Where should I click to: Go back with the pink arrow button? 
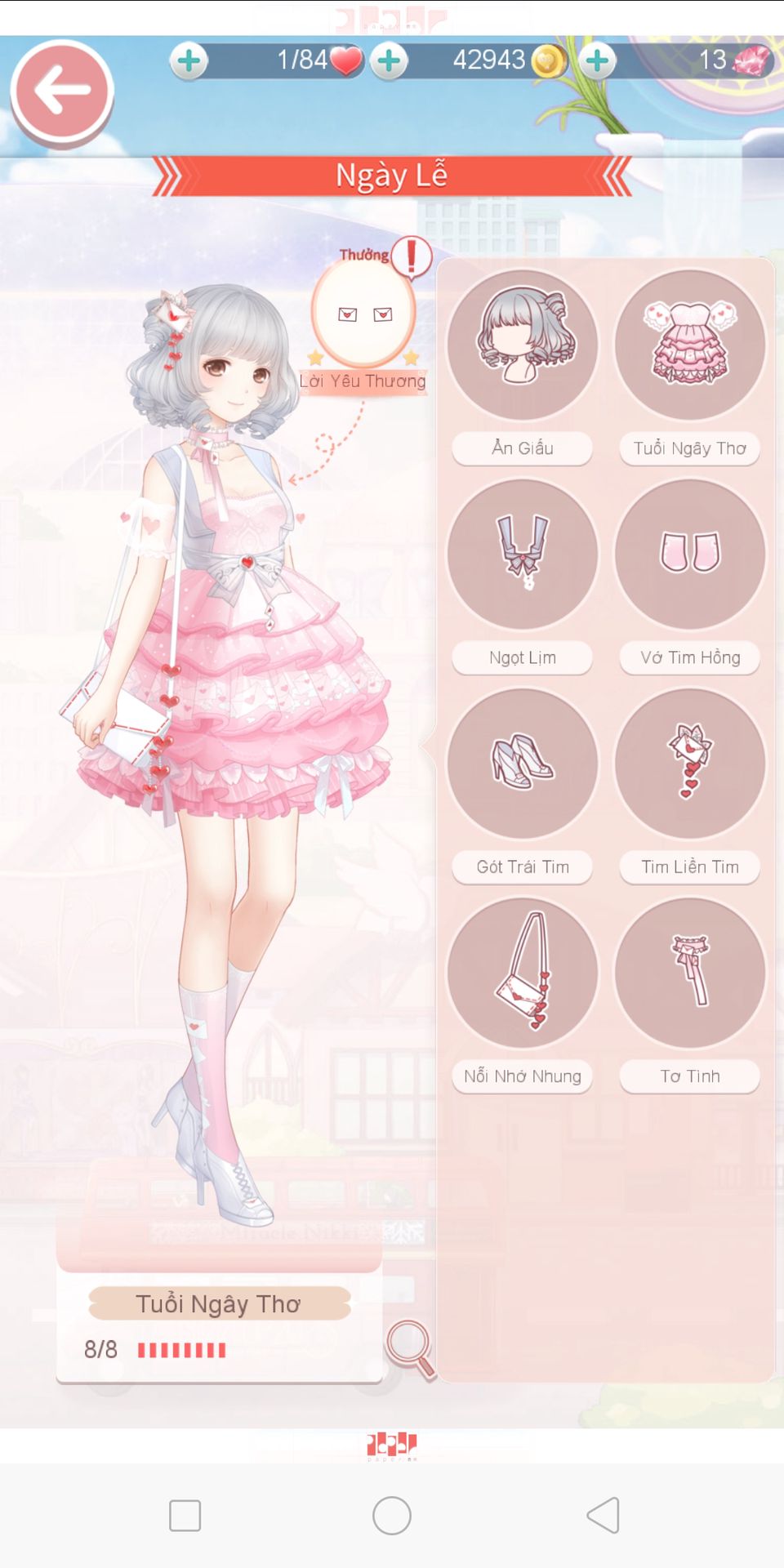coord(62,91)
